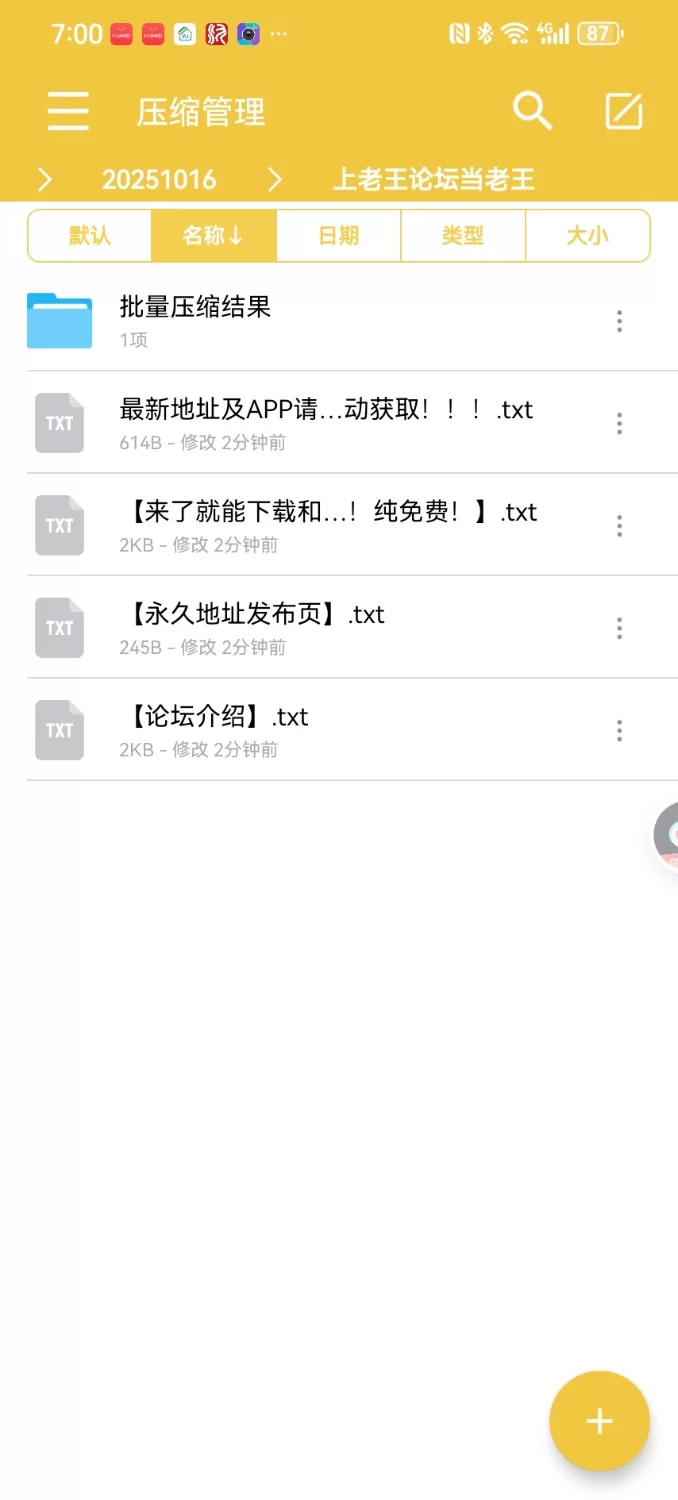The image size is (678, 1500).
Task: Show more options for 【来了就能下载和 file
Action: tap(620, 525)
